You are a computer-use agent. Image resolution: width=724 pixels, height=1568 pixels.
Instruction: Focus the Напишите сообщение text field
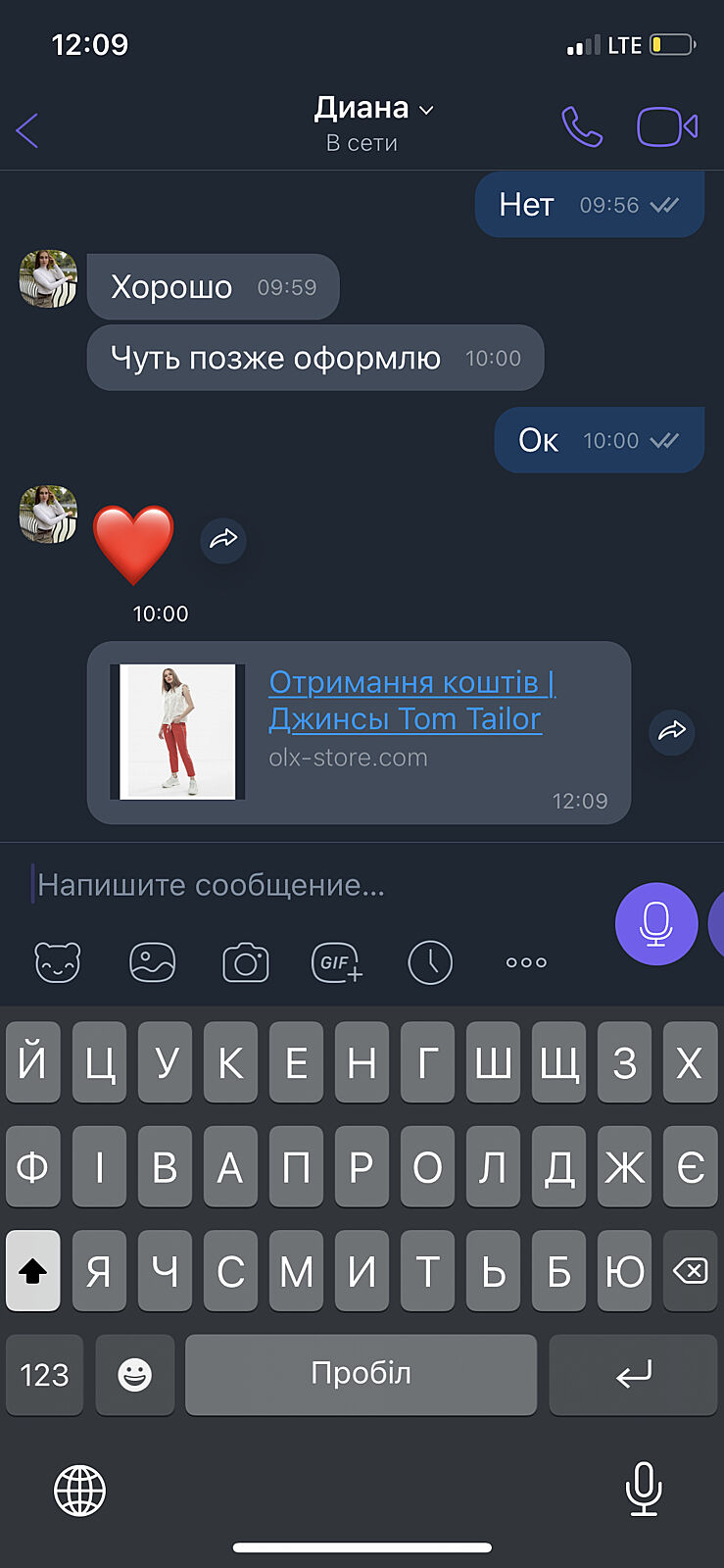click(x=314, y=885)
